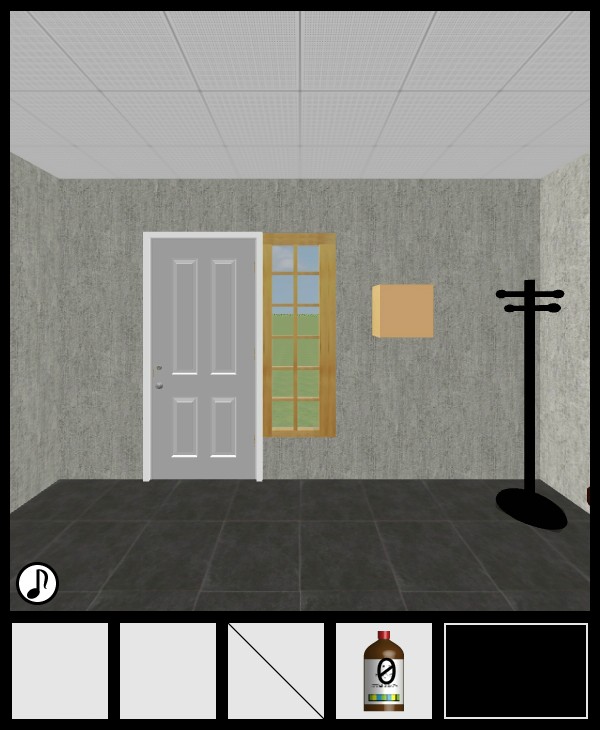This screenshot has height=730, width=600.
Task: Select the first empty inventory slot
Action: point(60,671)
